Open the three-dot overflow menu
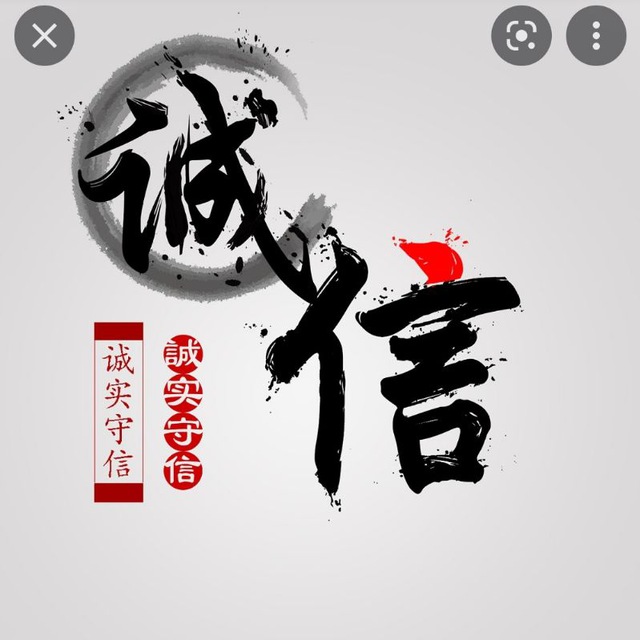 tap(596, 37)
